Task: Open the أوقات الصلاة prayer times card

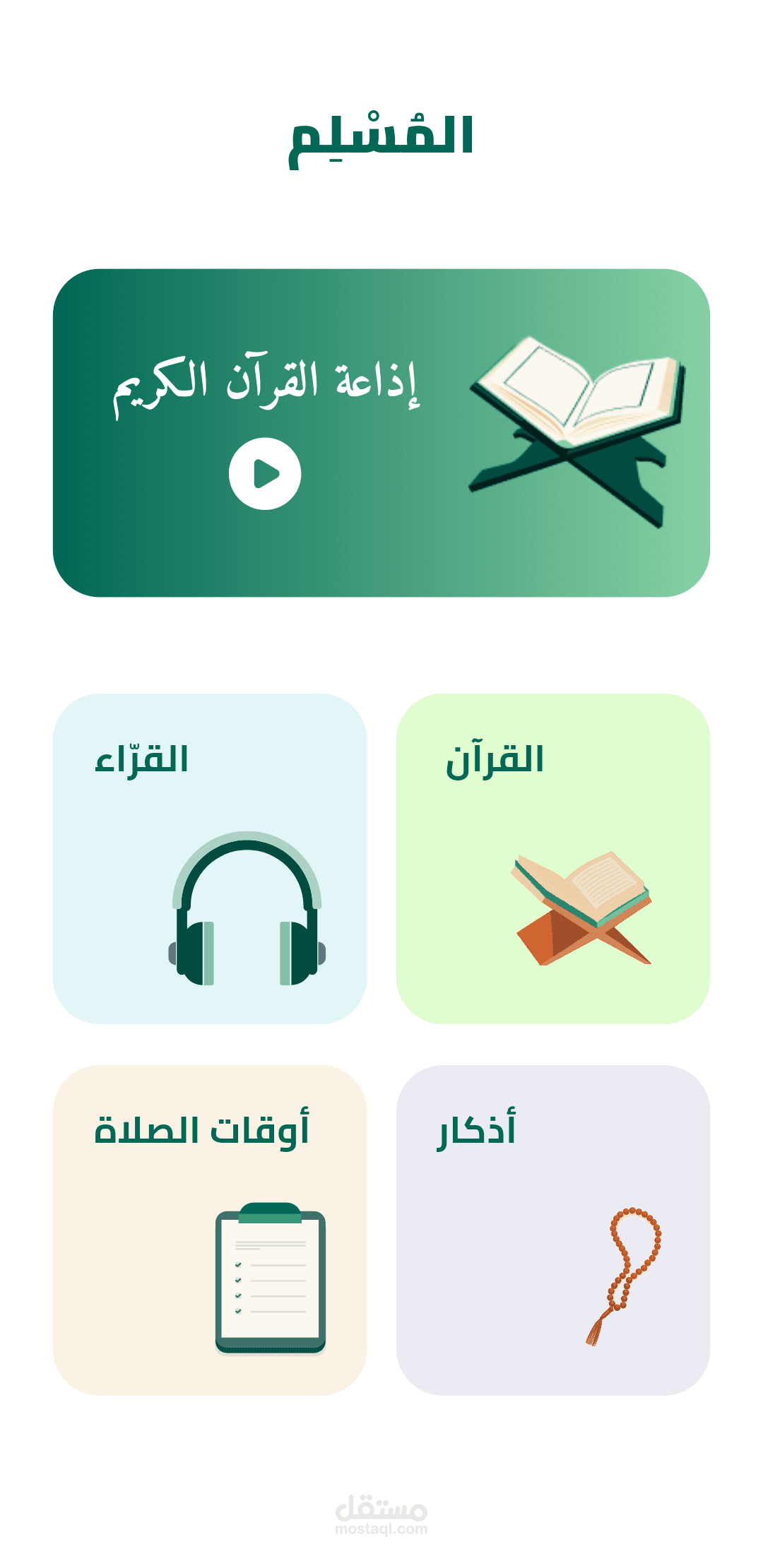Action: point(210,1230)
